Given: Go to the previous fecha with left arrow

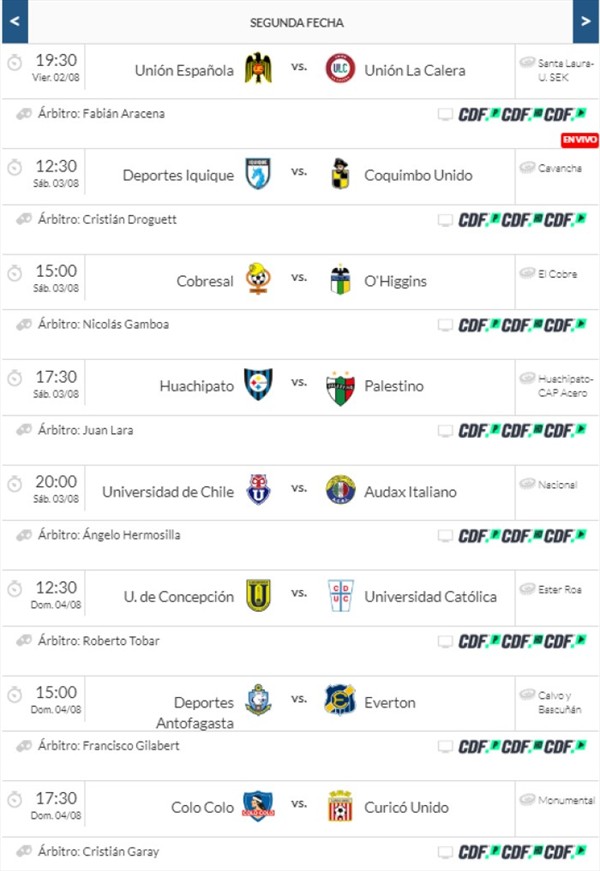Looking at the screenshot, I should (14, 22).
